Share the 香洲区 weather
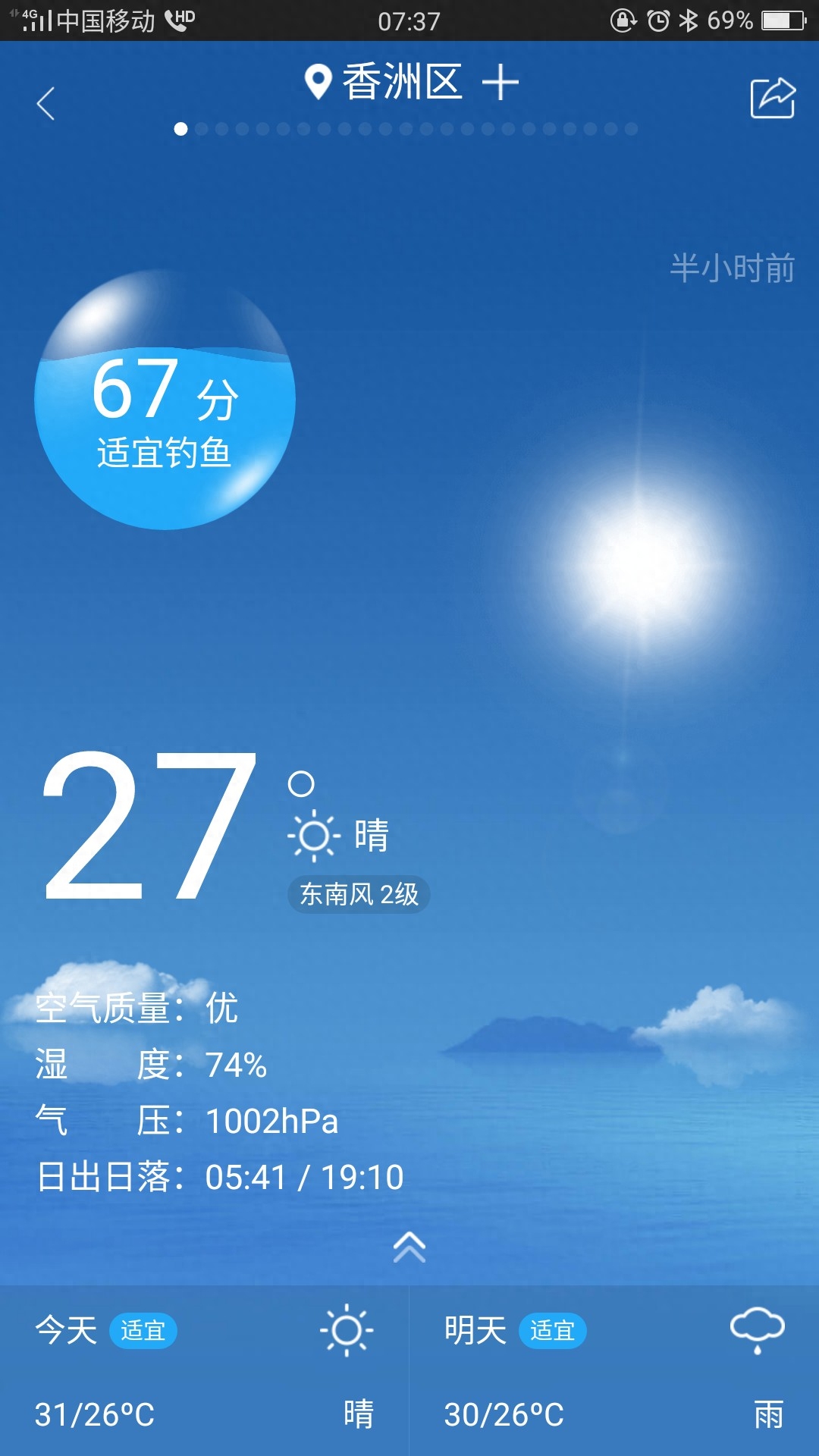This screenshot has height=1456, width=819. pos(772,99)
